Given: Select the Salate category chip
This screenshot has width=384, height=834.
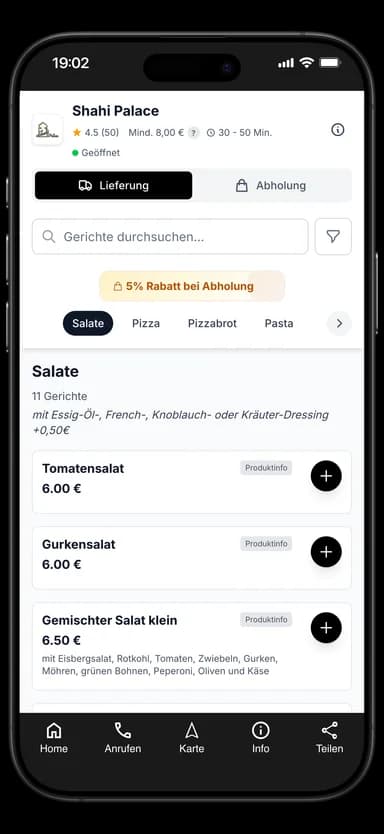Looking at the screenshot, I should [88, 323].
